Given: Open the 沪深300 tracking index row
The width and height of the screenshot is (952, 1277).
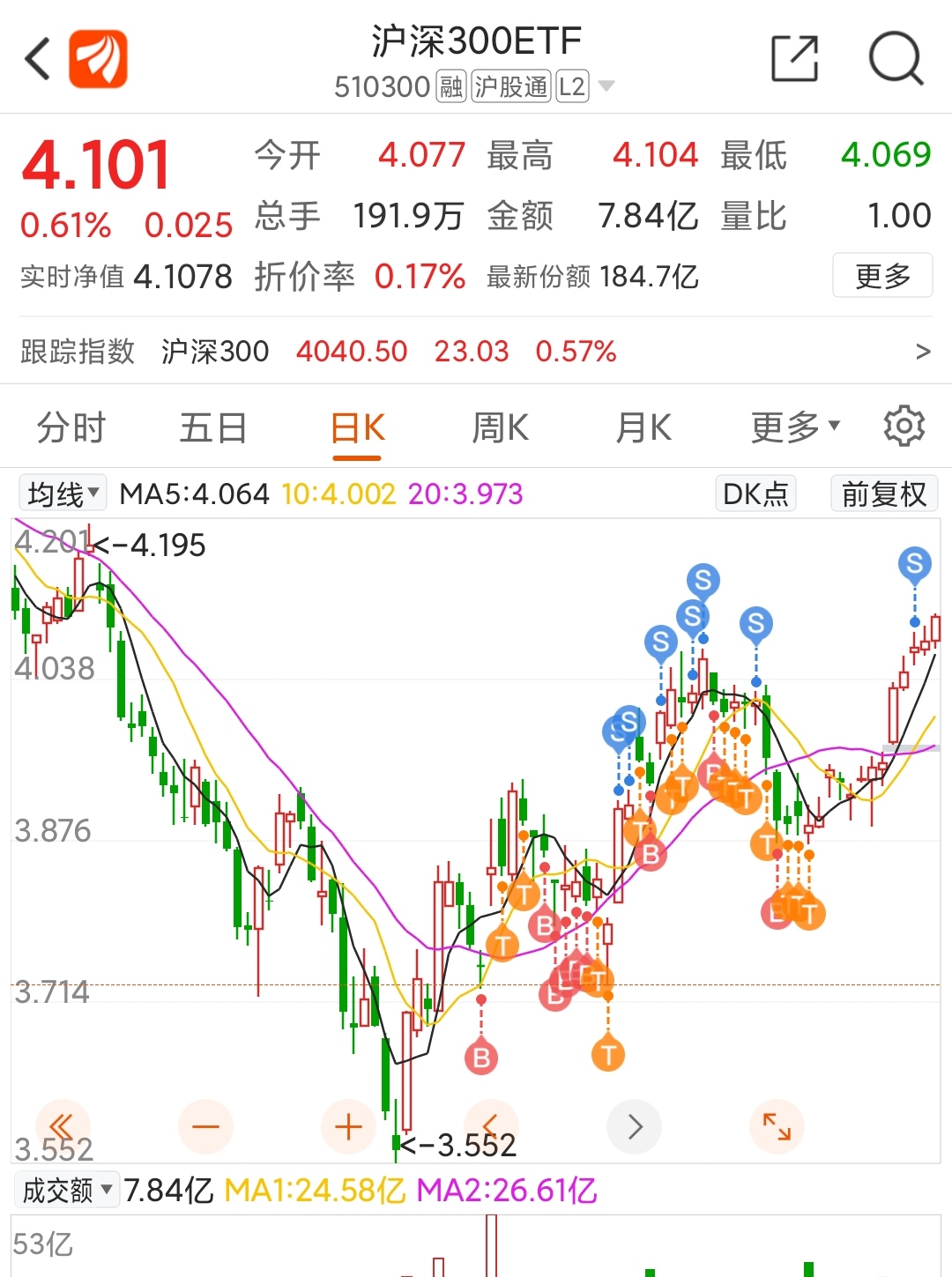Looking at the screenshot, I should pyautogui.click(x=476, y=351).
